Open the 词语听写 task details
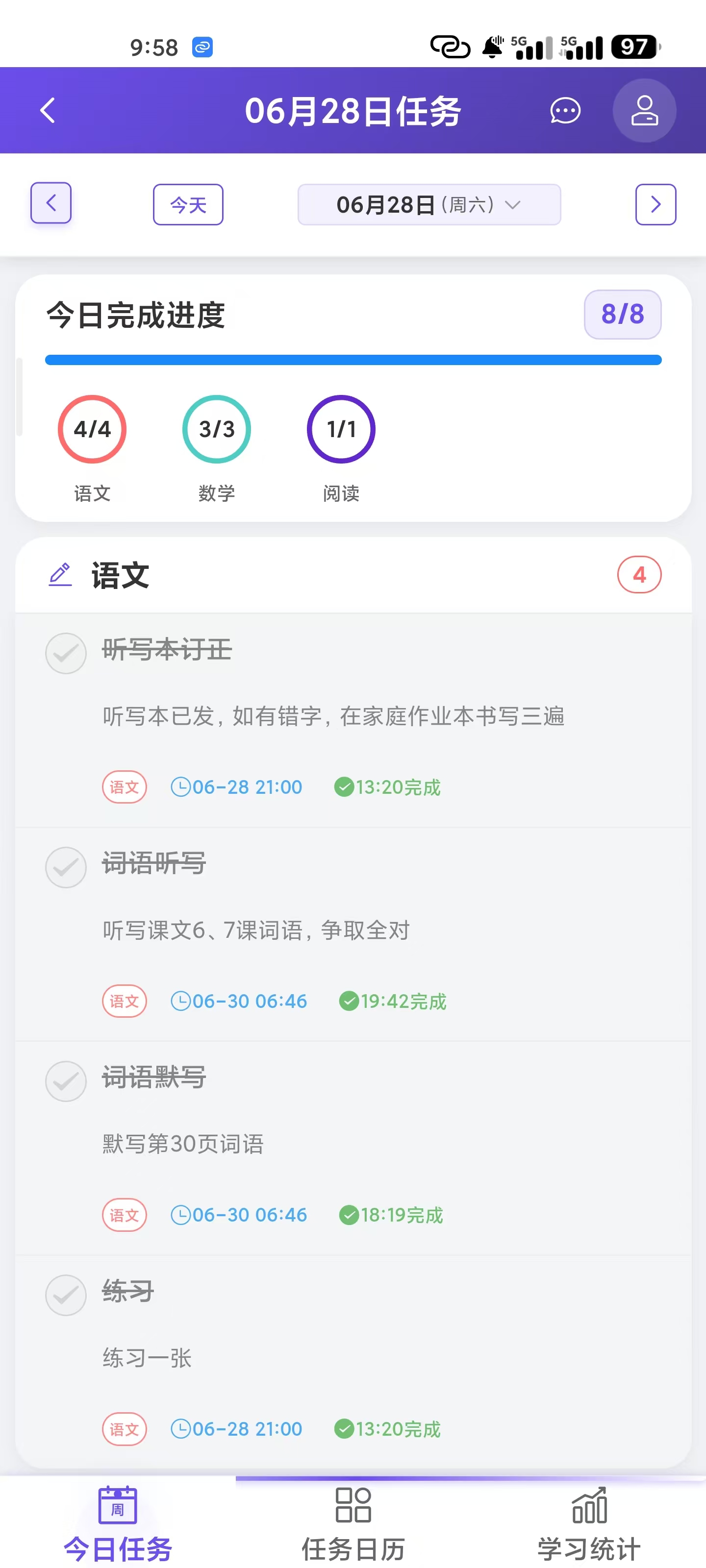The height and width of the screenshot is (1568, 706). coord(256,930)
